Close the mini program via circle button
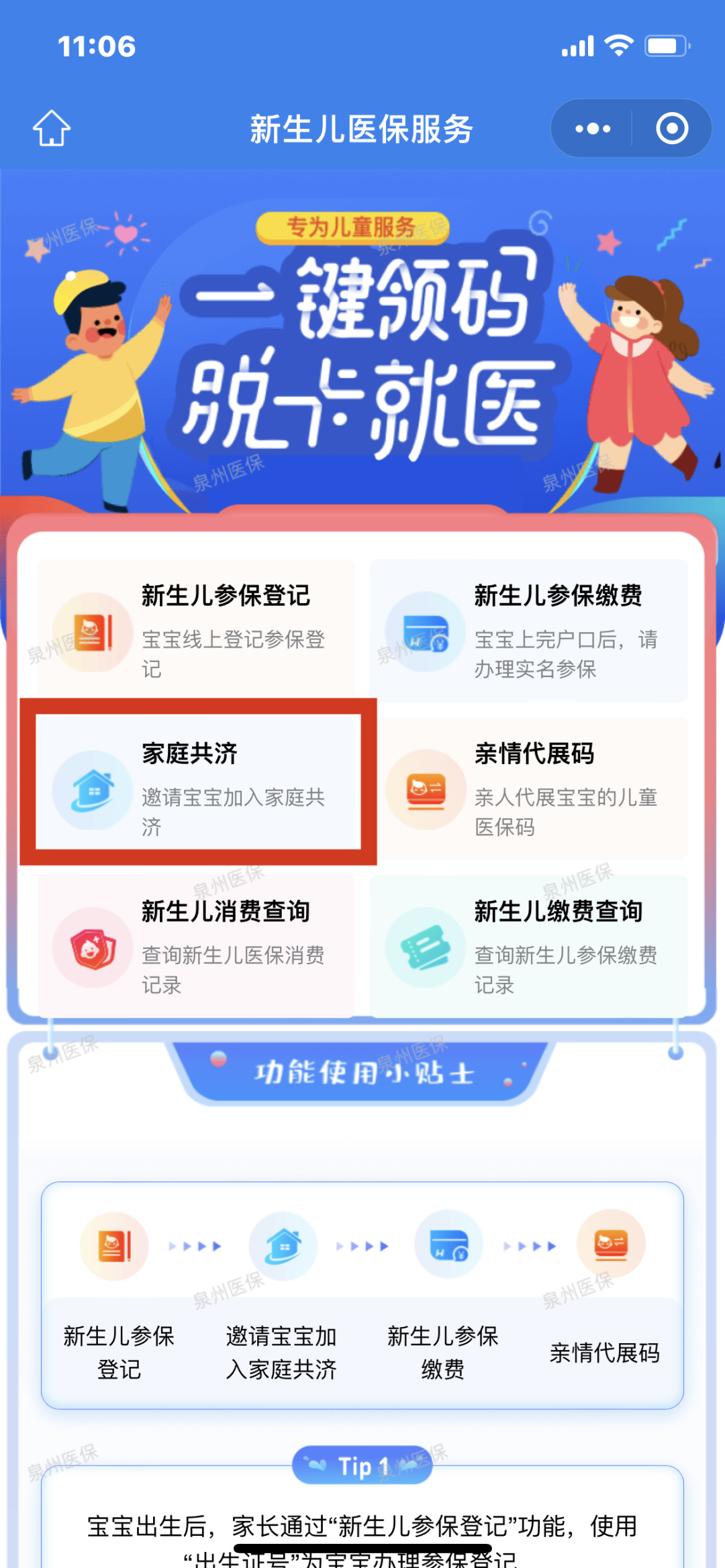 [672, 128]
